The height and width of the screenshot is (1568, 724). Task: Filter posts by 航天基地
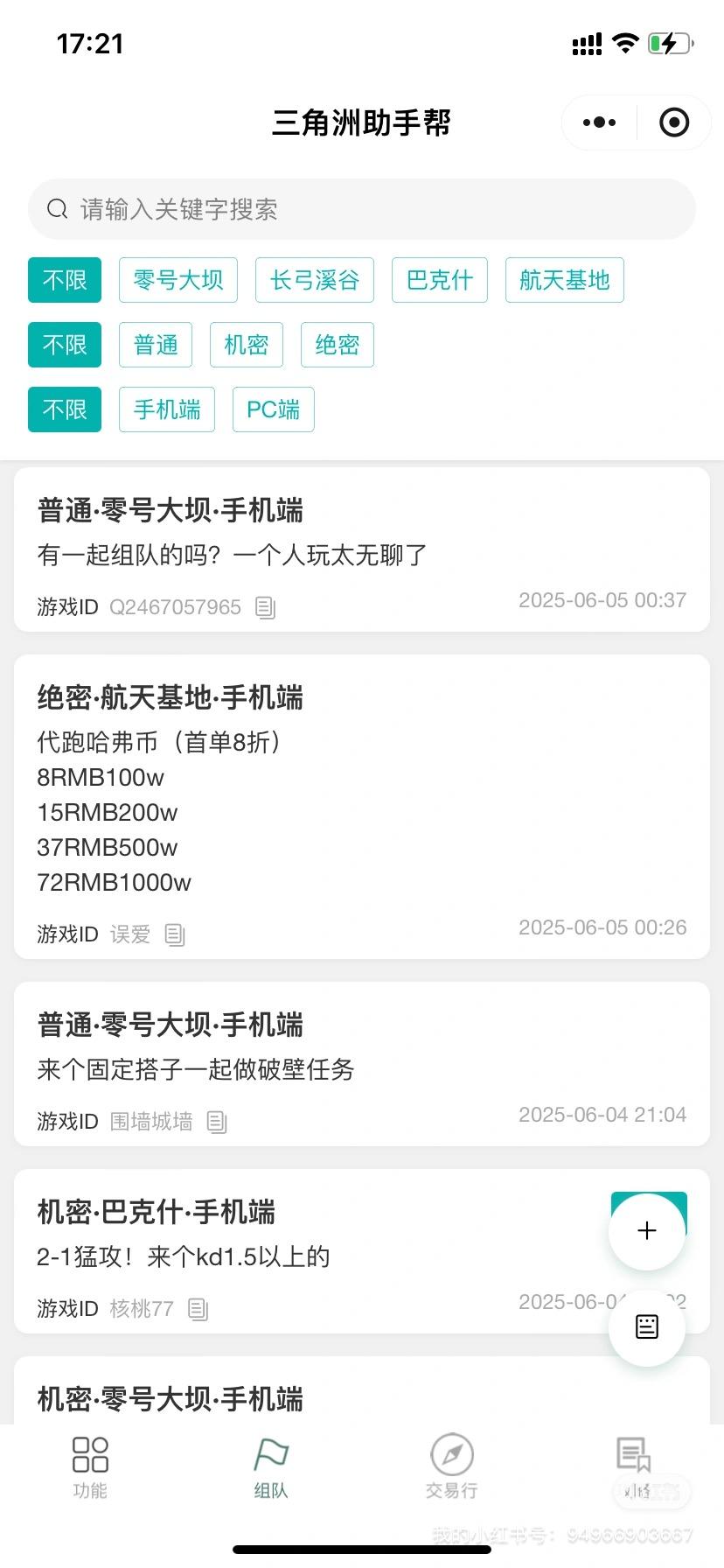(x=564, y=280)
